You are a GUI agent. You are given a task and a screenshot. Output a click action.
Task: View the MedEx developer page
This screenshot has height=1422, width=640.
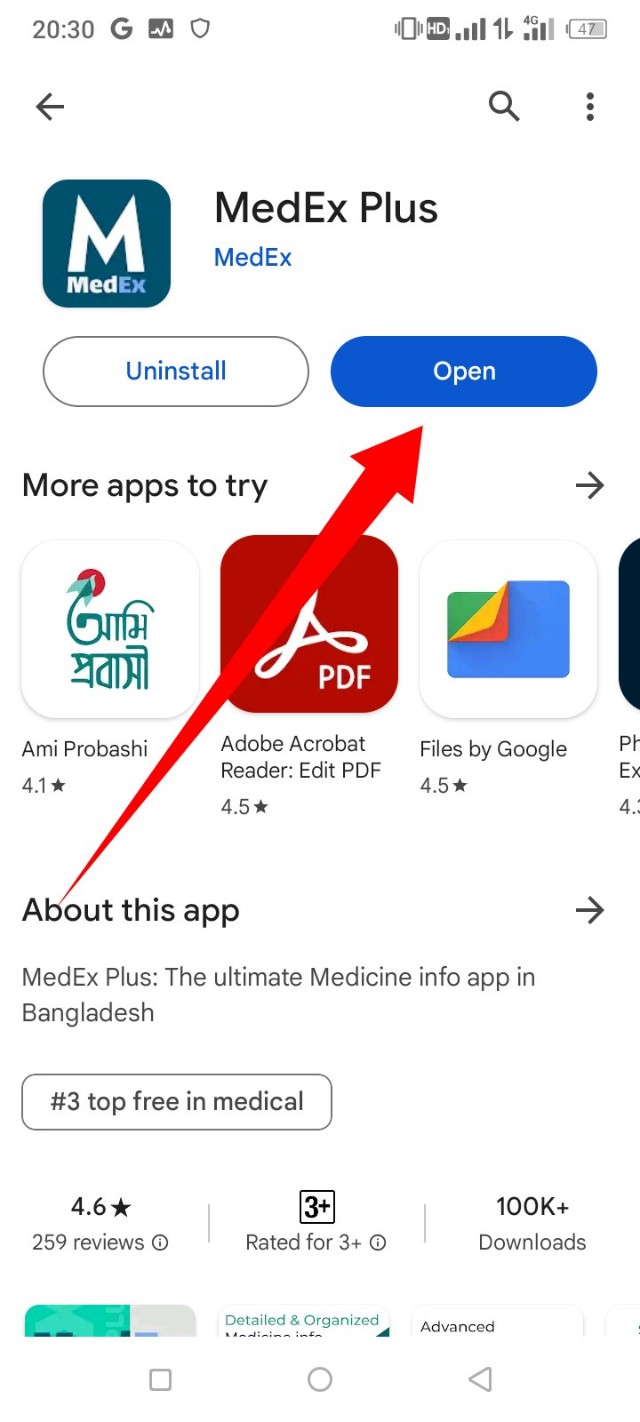253,257
